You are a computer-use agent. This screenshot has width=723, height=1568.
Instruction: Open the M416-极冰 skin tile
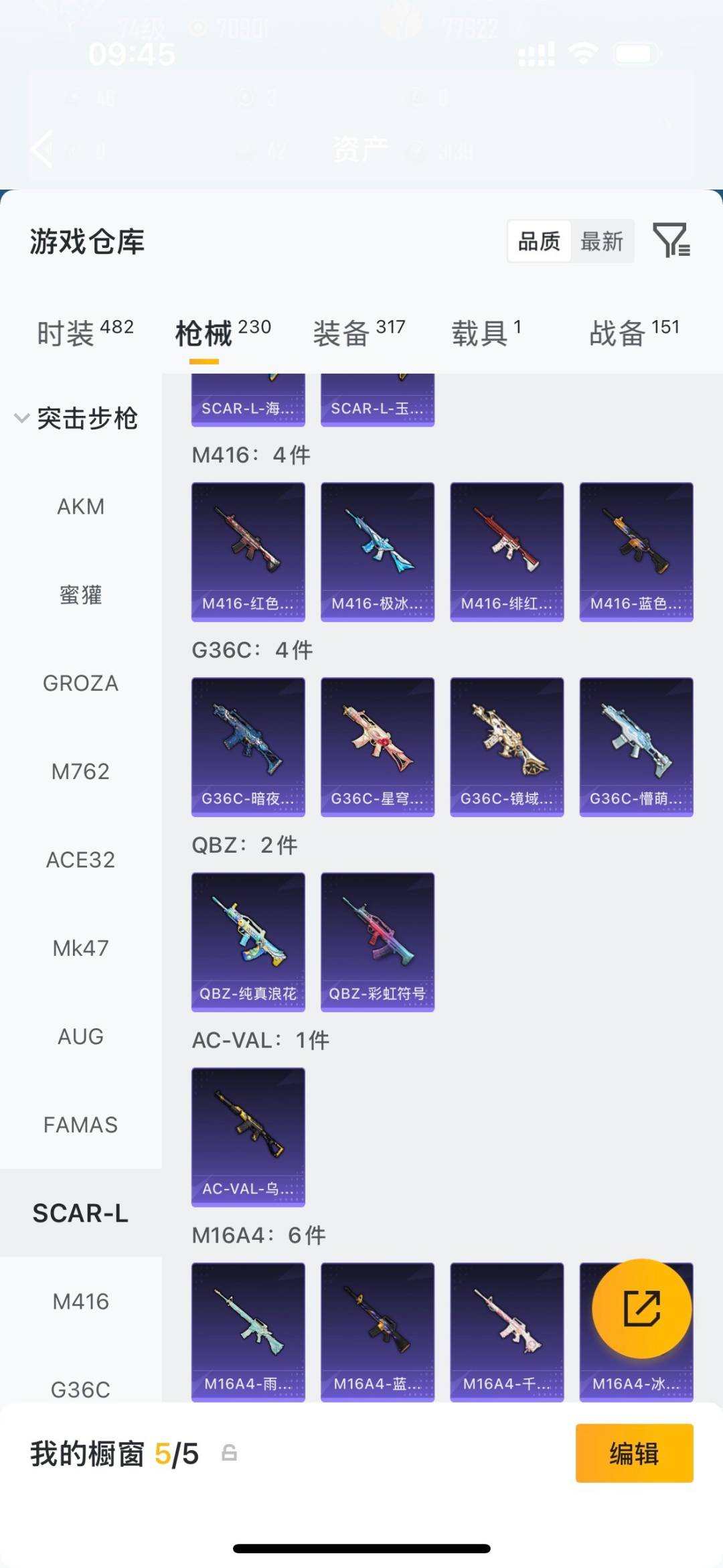378,551
